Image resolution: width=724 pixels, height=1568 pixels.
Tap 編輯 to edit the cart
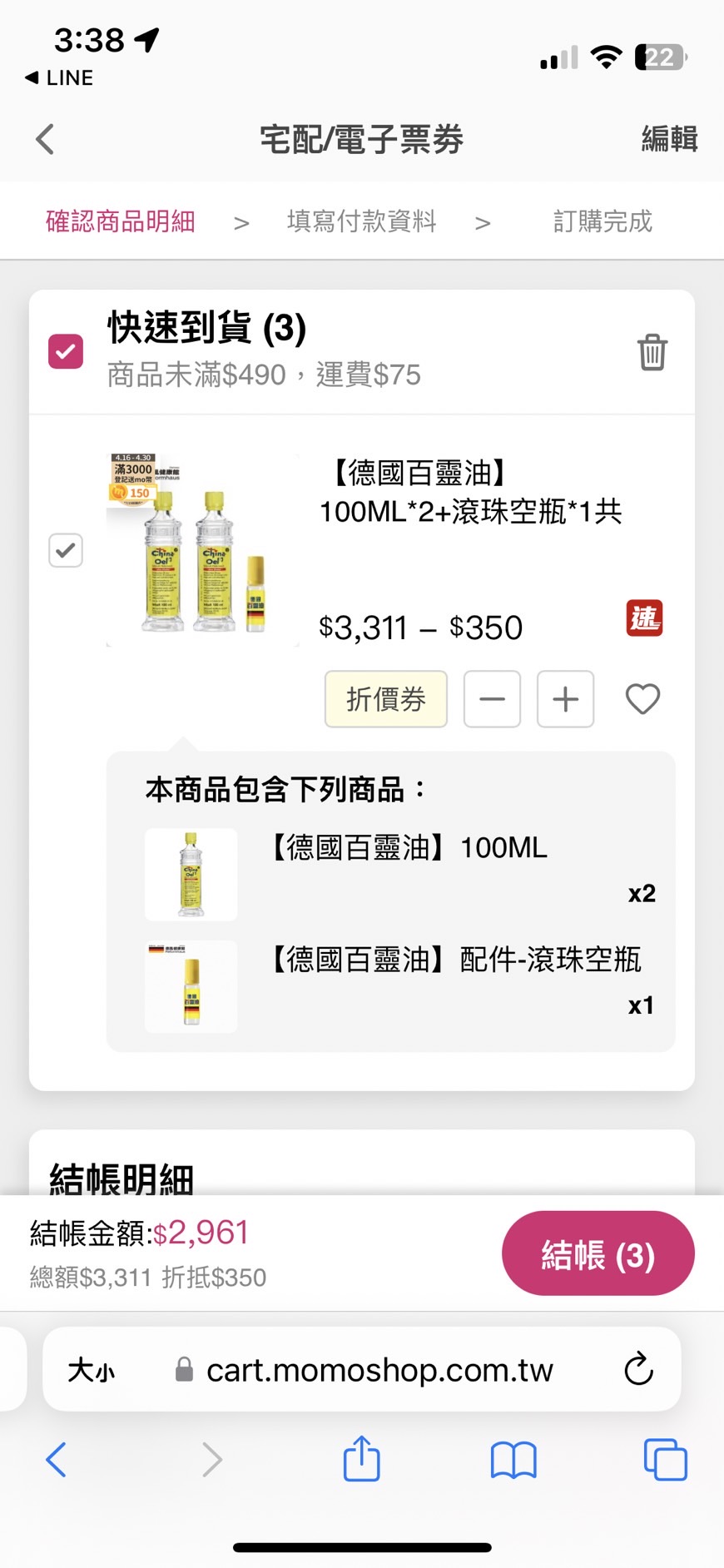[x=668, y=139]
